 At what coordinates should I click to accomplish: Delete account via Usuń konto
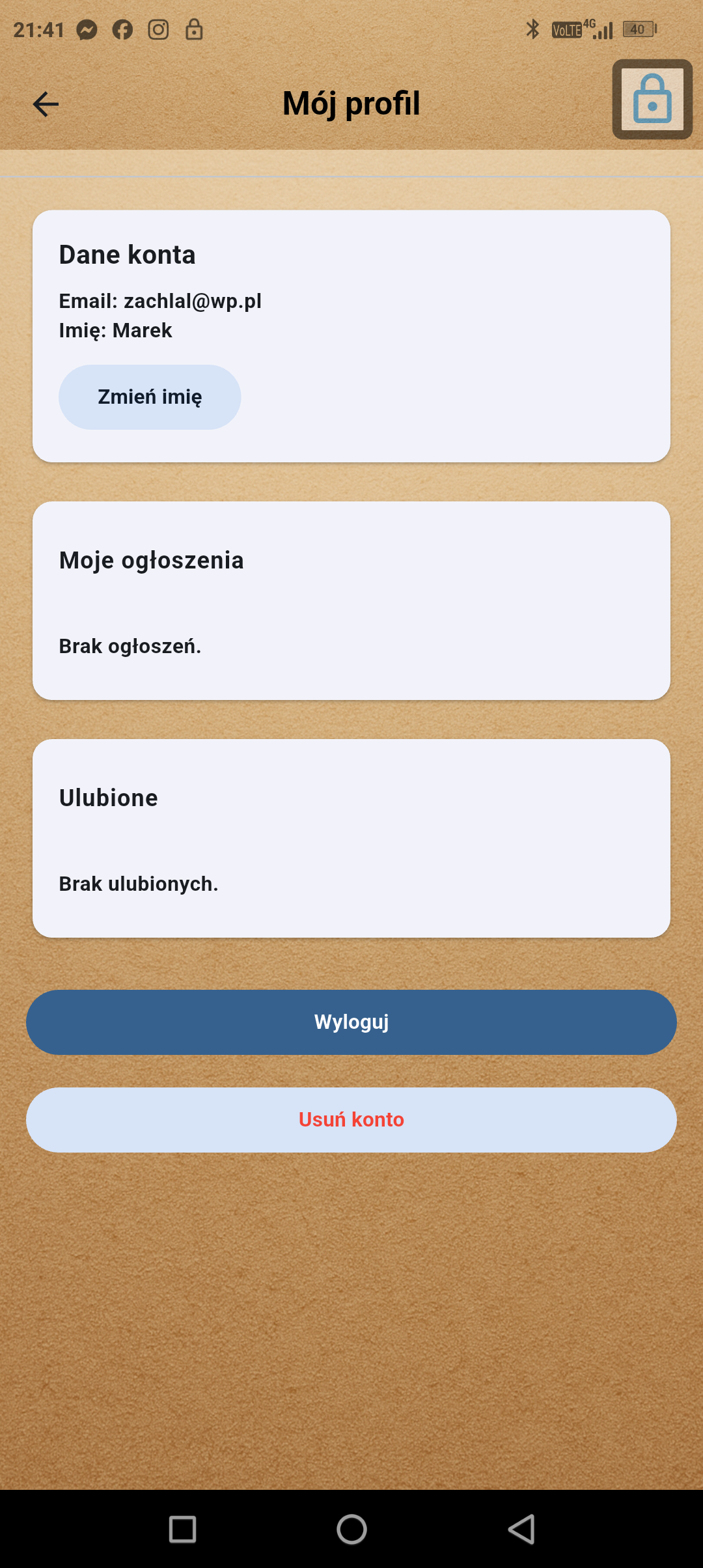(351, 1120)
